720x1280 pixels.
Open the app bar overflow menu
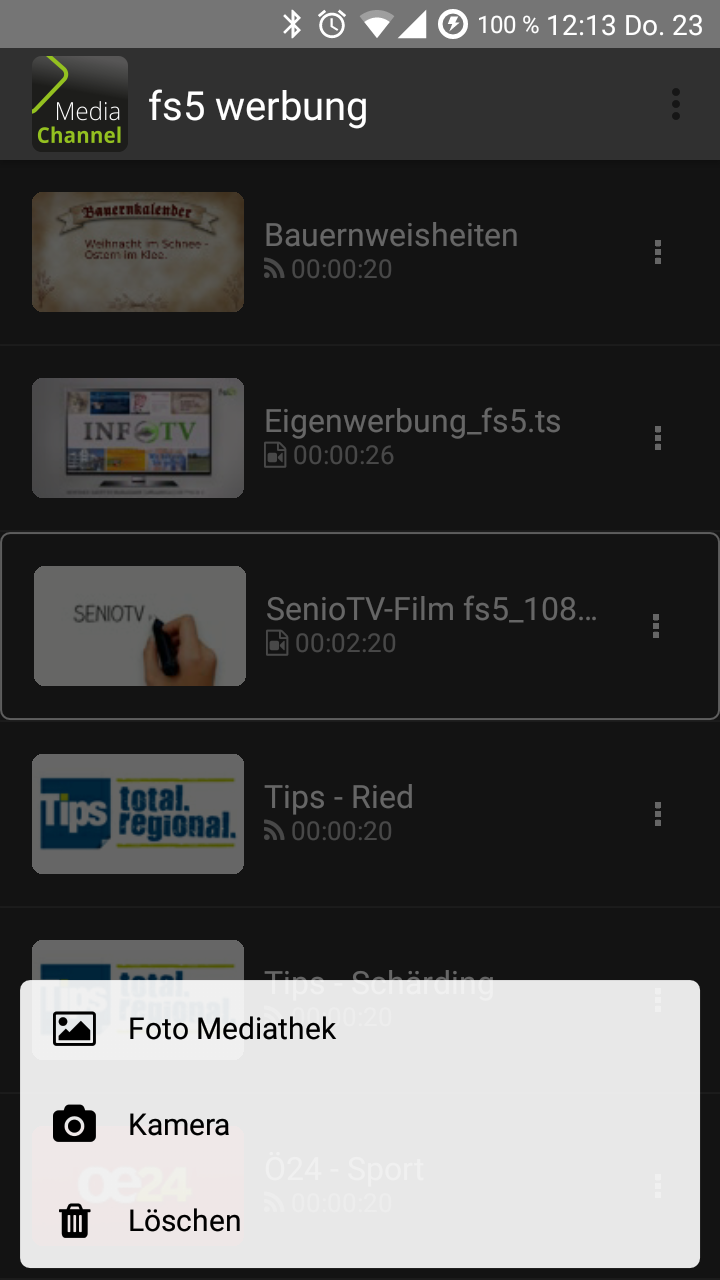(x=676, y=104)
